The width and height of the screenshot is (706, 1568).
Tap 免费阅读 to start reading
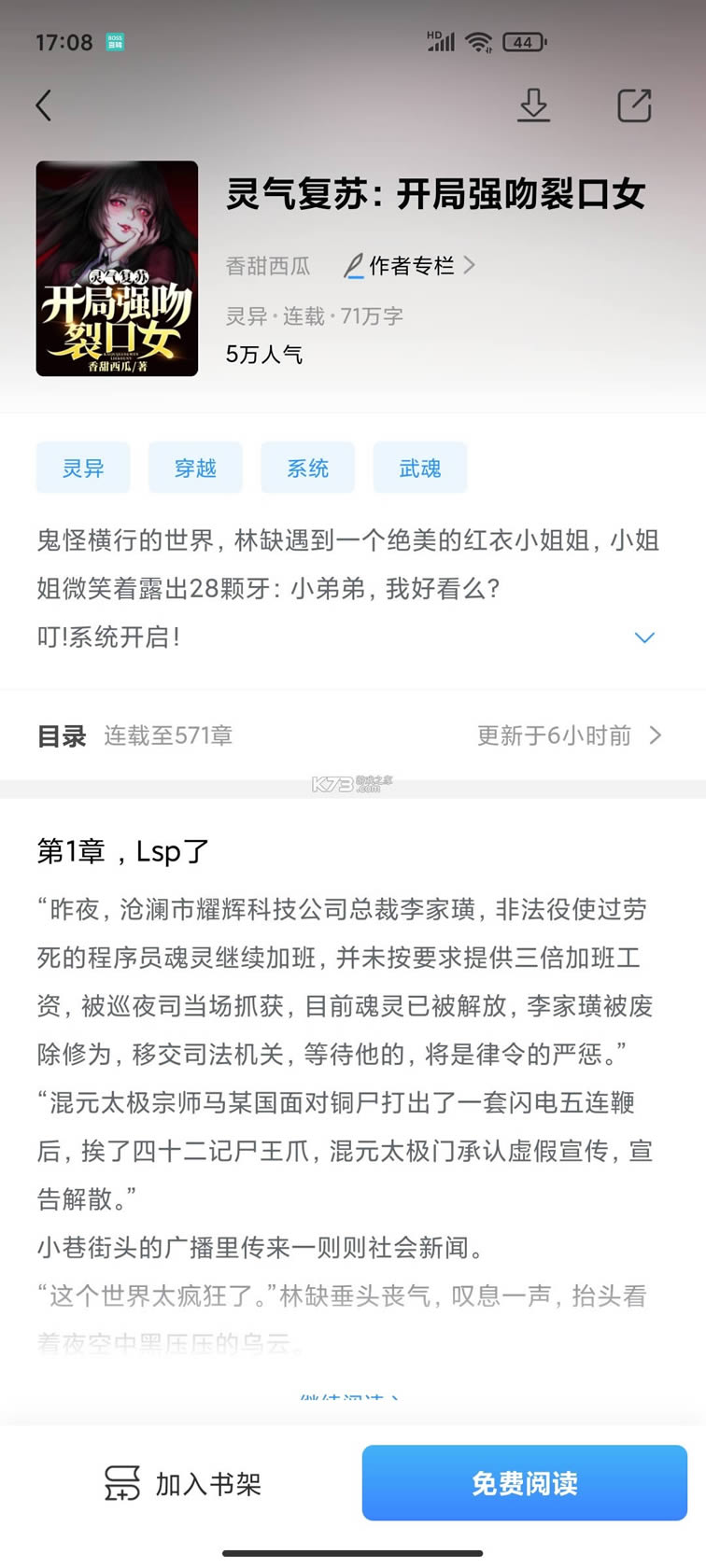coord(524,1483)
